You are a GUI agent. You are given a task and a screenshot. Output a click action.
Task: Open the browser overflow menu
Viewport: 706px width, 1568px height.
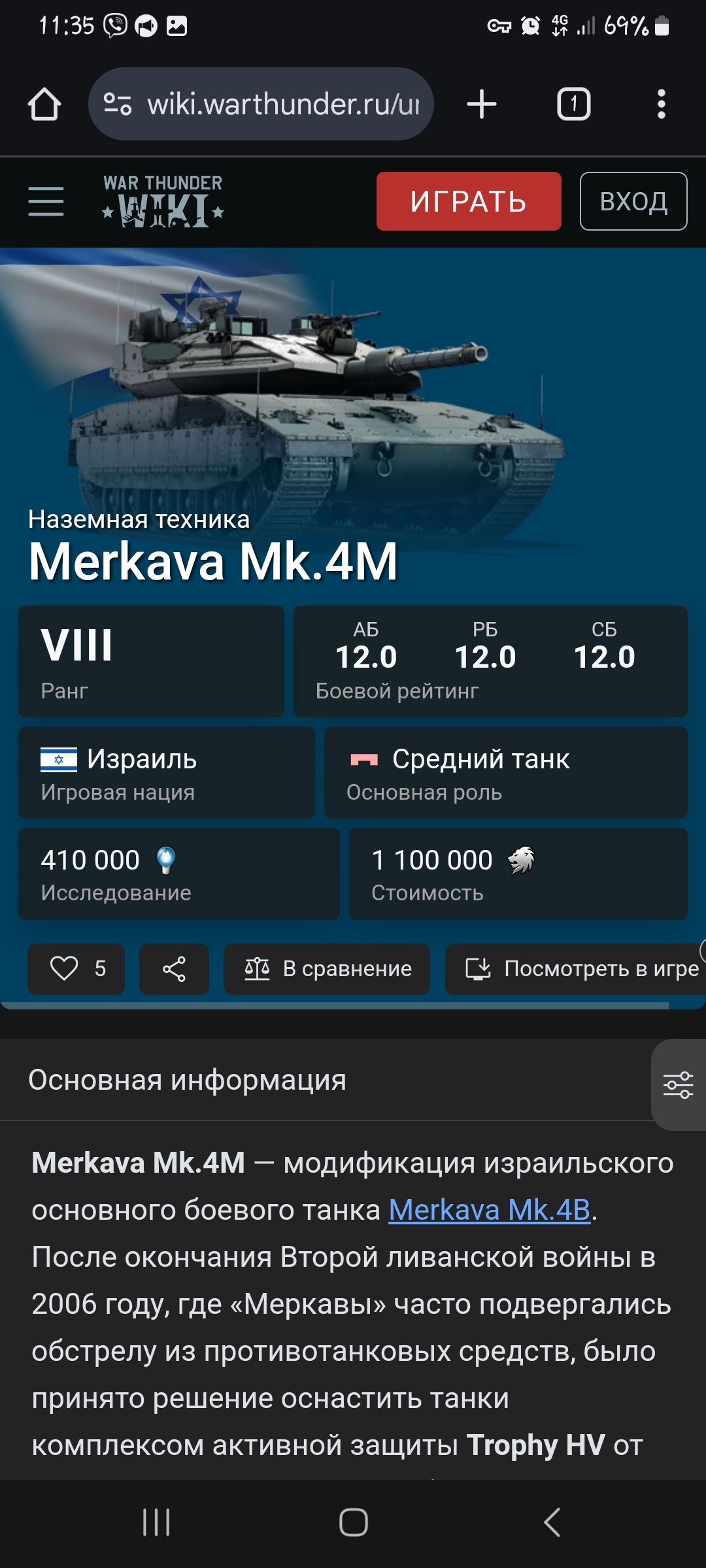point(662,105)
